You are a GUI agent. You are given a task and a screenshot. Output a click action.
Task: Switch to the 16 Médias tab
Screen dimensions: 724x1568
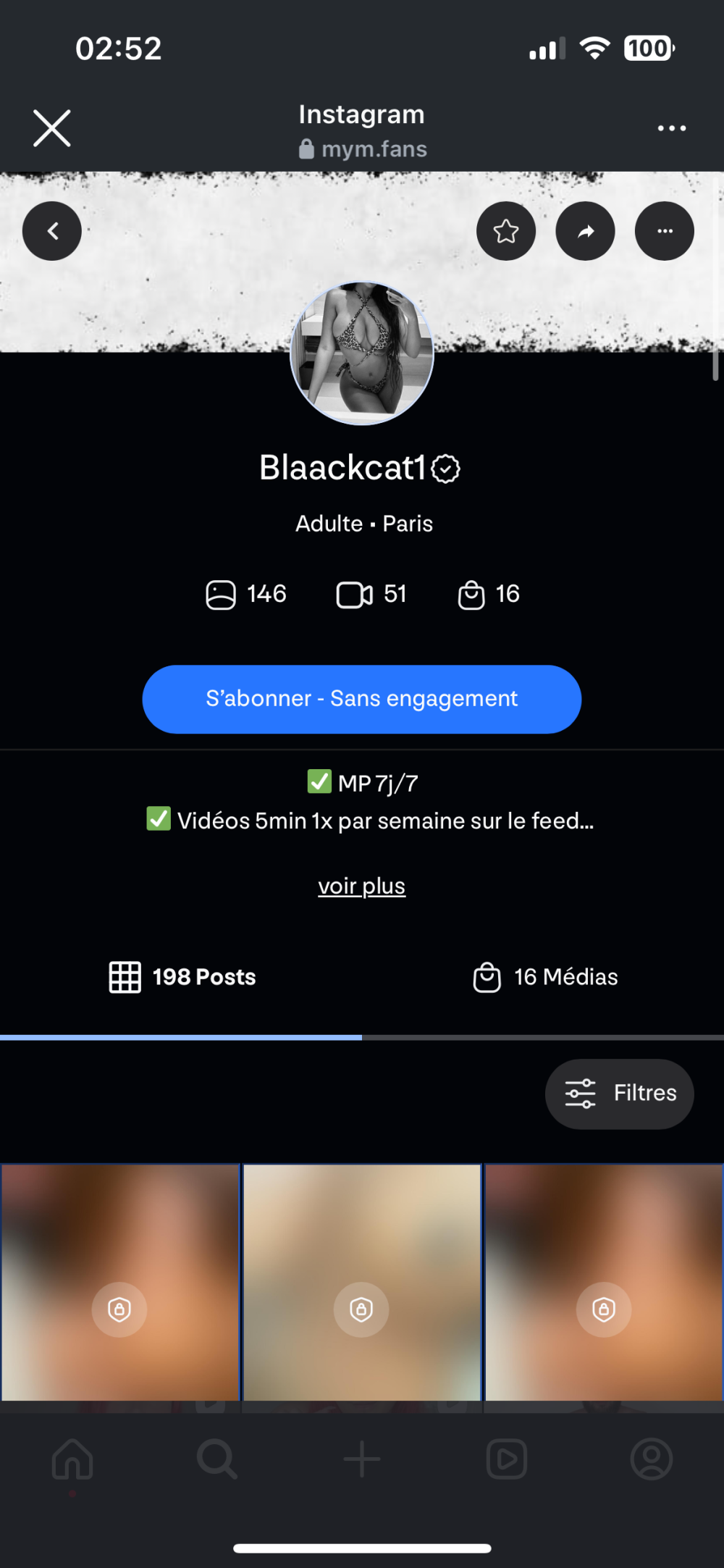546,977
